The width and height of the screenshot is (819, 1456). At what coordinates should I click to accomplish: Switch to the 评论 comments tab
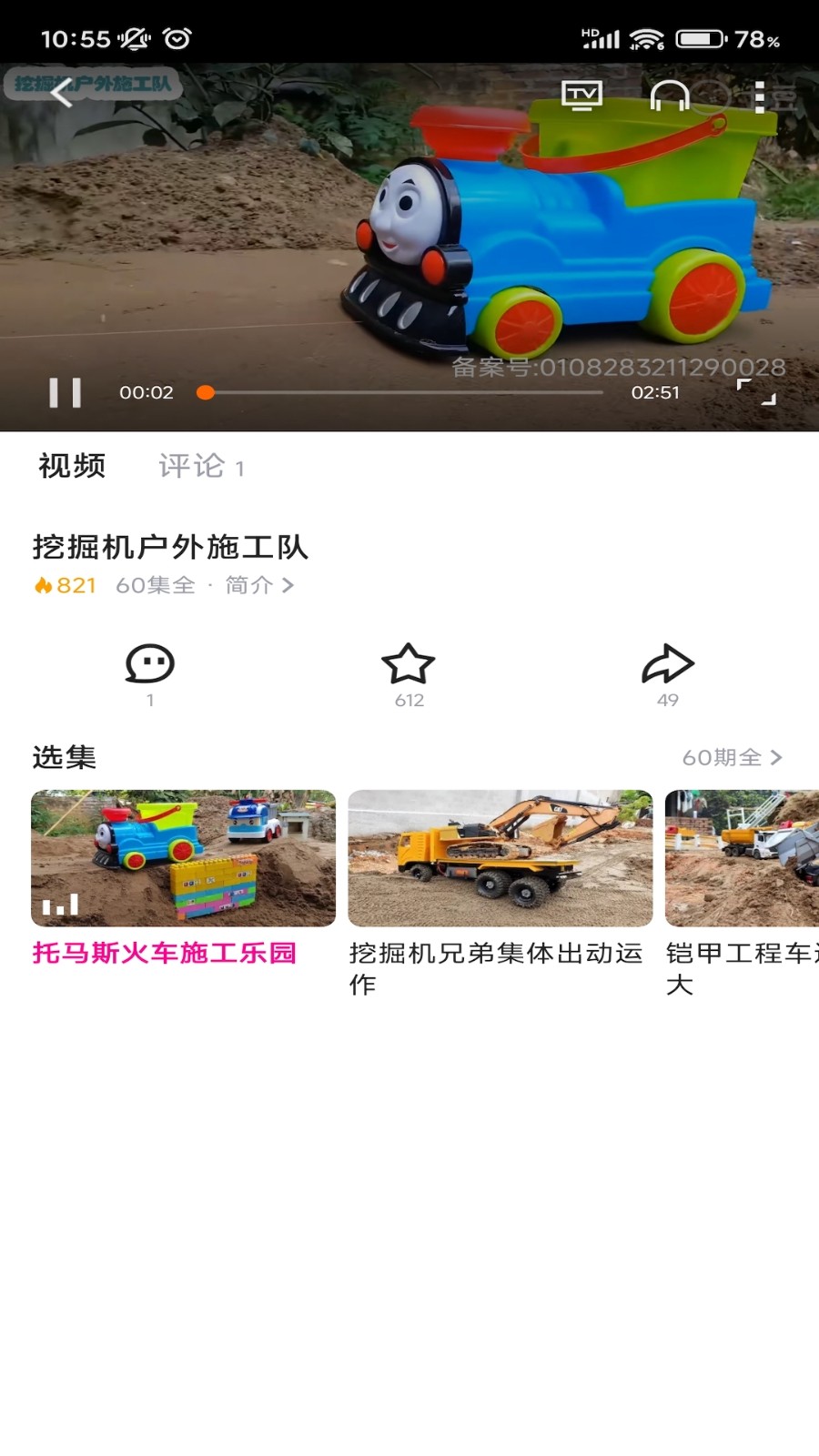coord(191,466)
